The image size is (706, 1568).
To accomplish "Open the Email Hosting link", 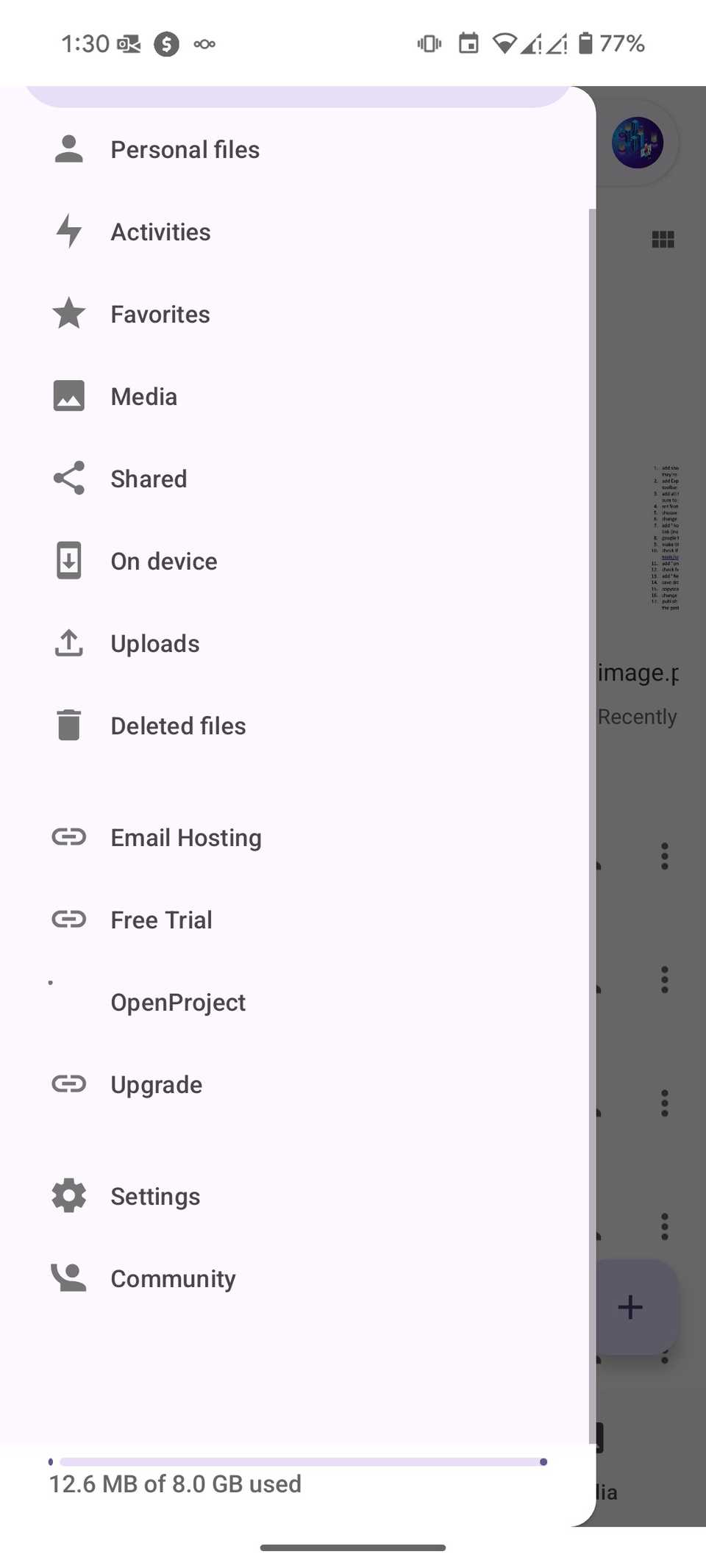I will pyautogui.click(x=185, y=837).
